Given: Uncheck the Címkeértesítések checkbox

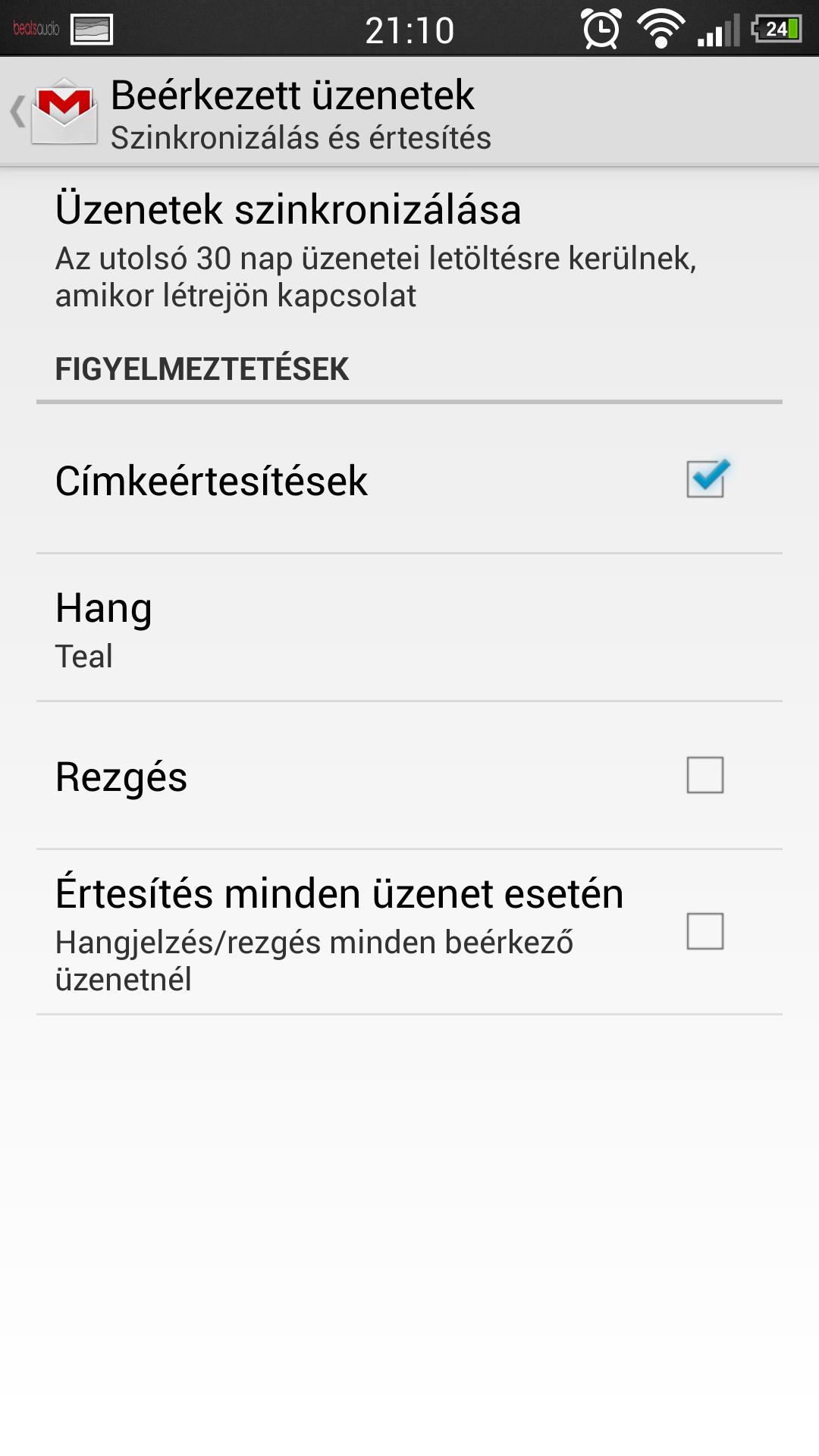Looking at the screenshot, I should pos(706,479).
